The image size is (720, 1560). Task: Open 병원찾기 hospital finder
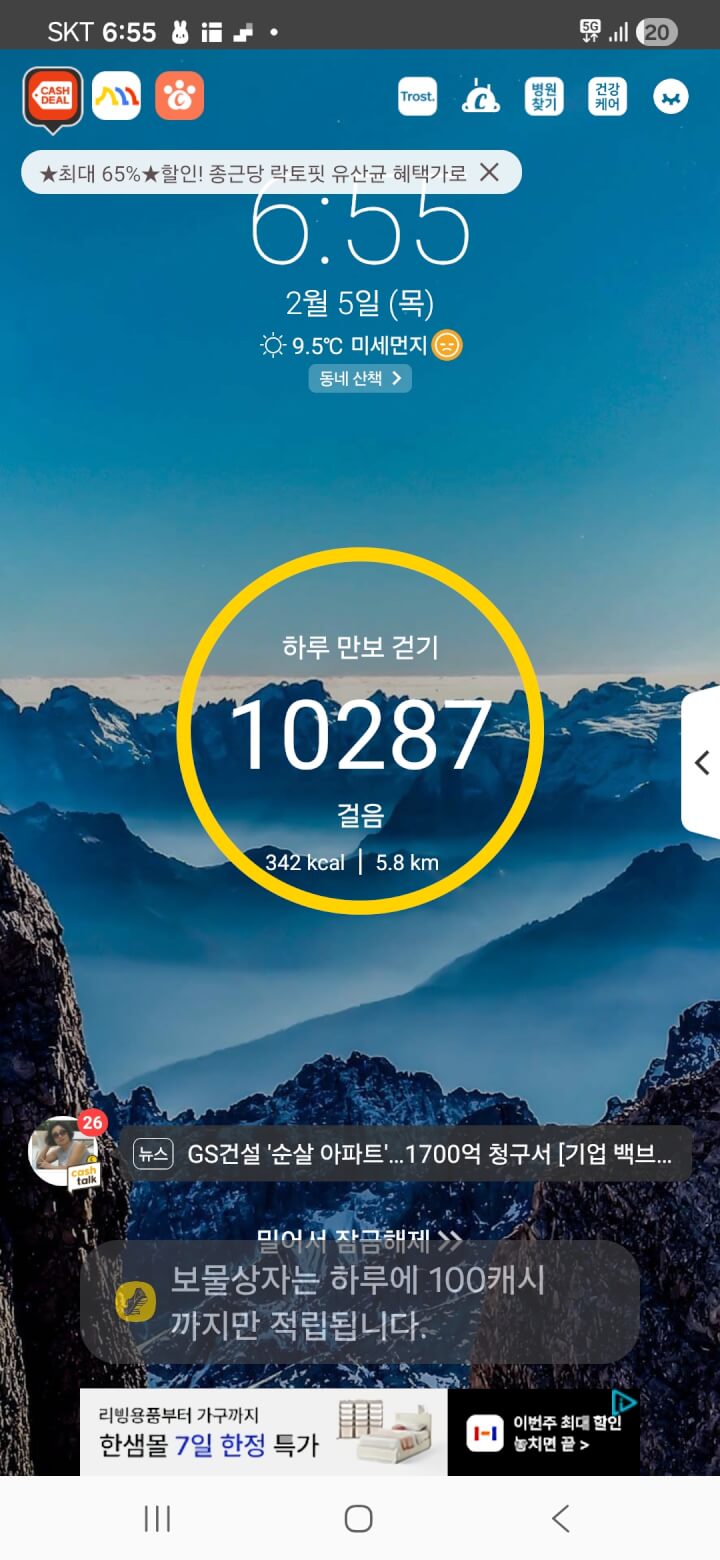click(x=544, y=97)
